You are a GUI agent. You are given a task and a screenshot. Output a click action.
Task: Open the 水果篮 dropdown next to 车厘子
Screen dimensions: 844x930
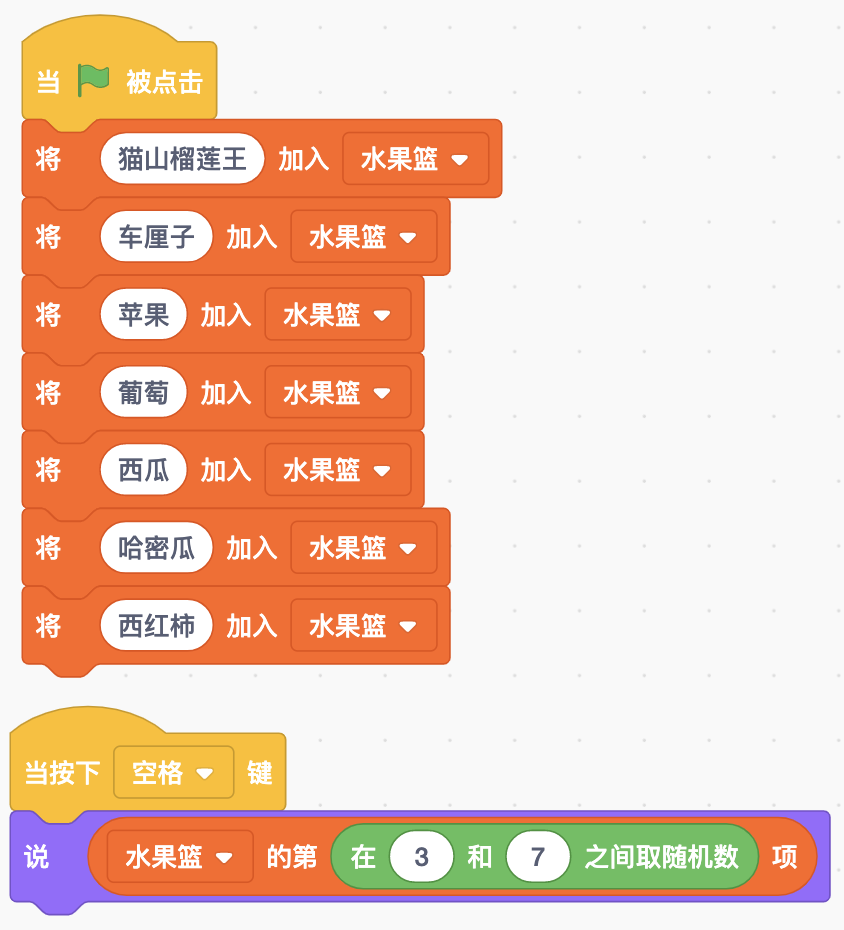click(364, 237)
